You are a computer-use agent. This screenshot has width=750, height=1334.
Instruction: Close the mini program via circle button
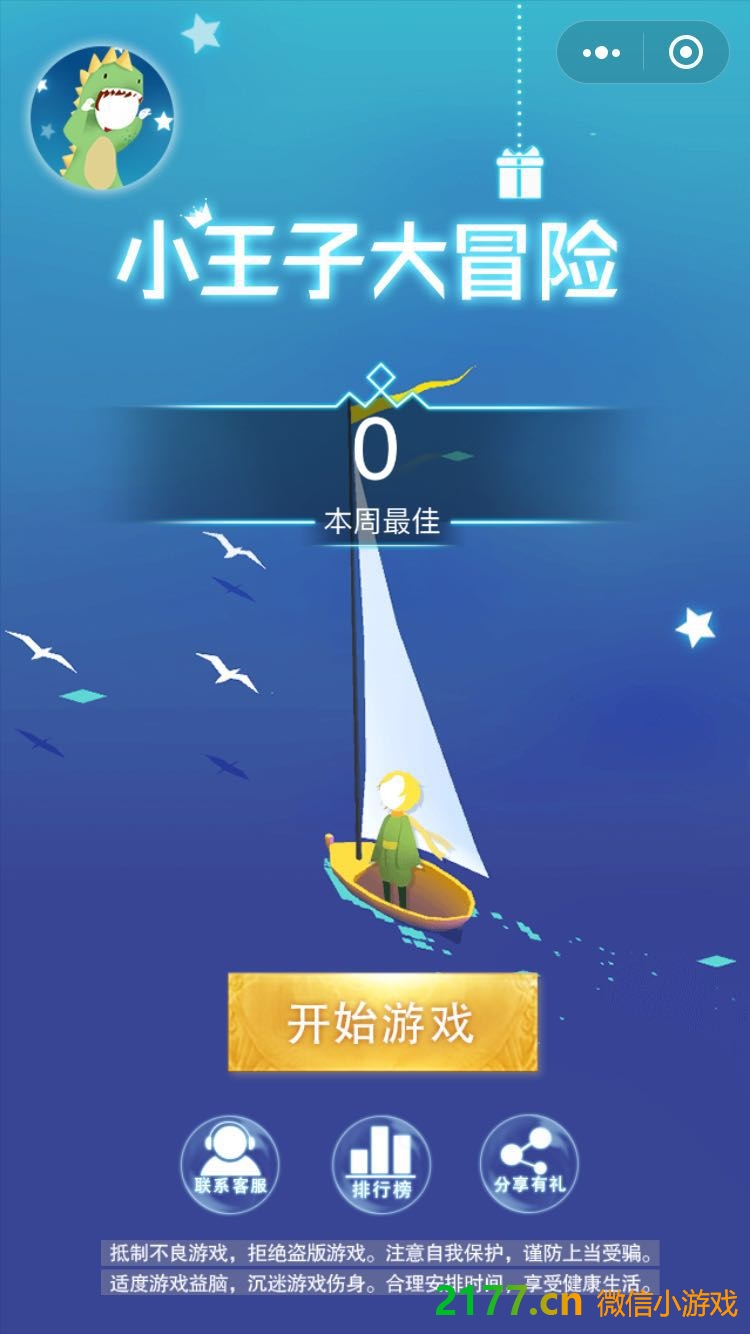click(x=685, y=52)
